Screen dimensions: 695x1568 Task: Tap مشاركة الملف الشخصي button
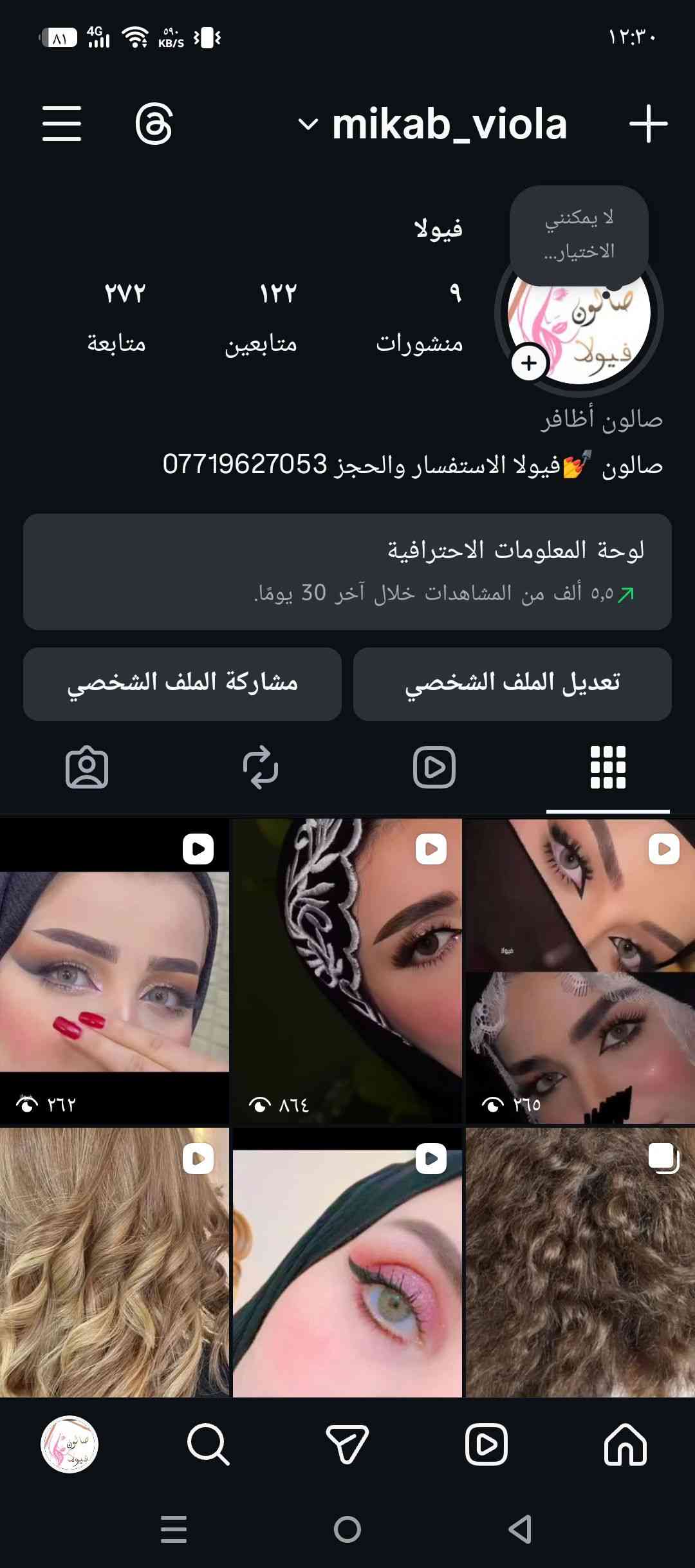(x=182, y=684)
